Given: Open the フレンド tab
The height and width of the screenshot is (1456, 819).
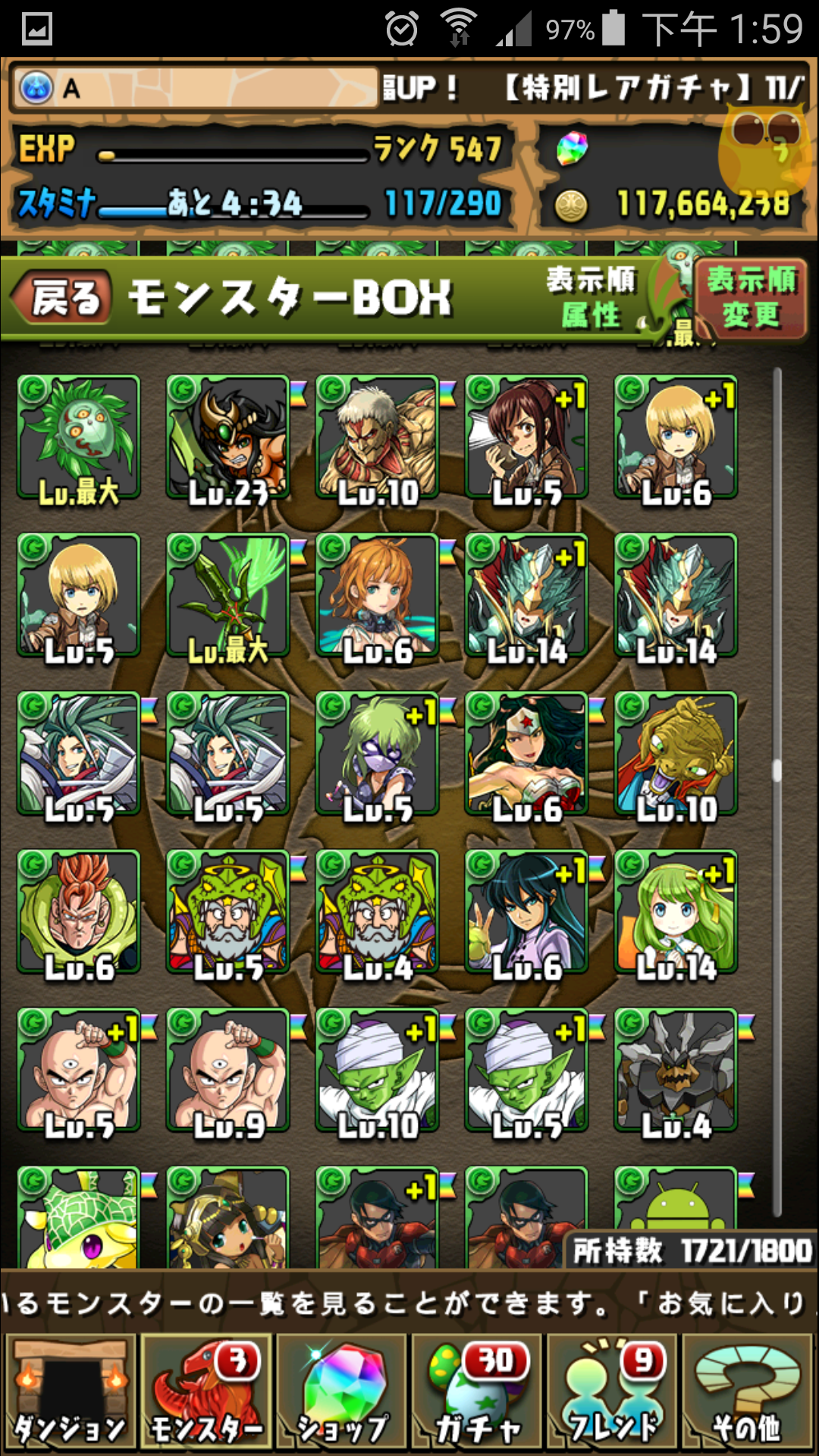Looking at the screenshot, I should pyautogui.click(x=613, y=1392).
